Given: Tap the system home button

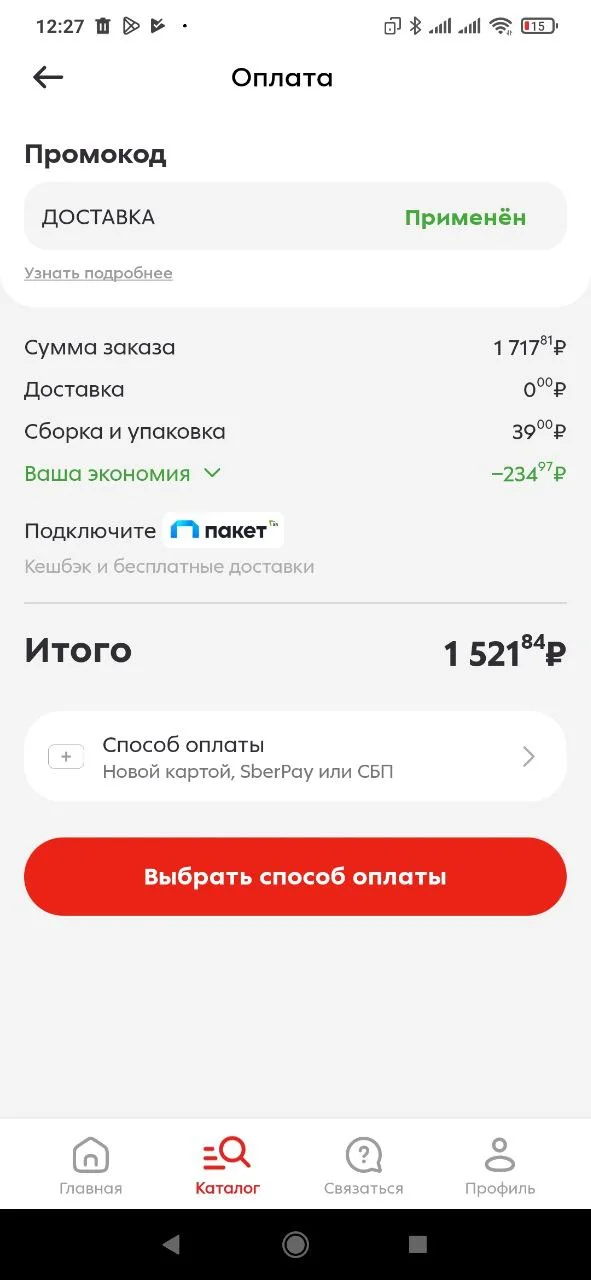Looking at the screenshot, I should click(x=295, y=1244).
